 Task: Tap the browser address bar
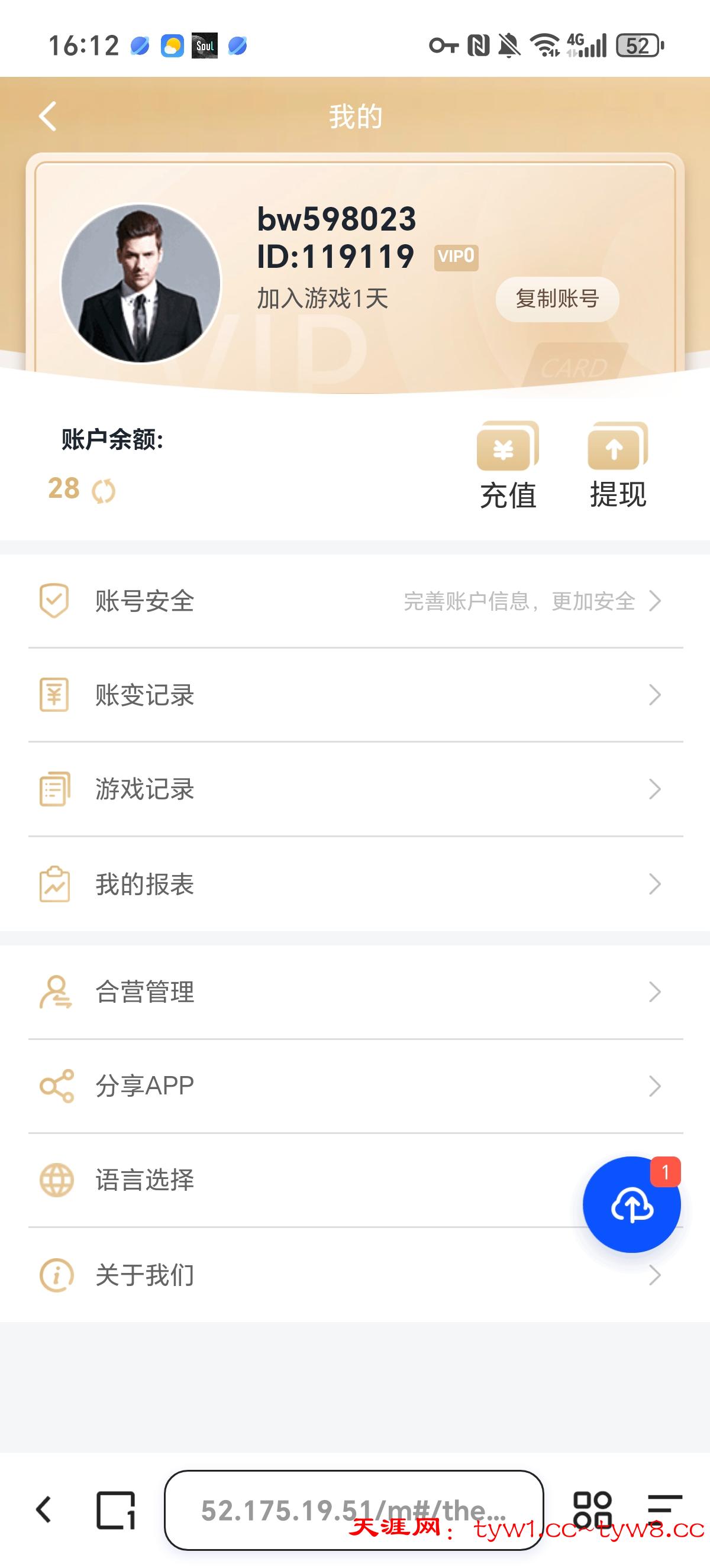point(353,1510)
